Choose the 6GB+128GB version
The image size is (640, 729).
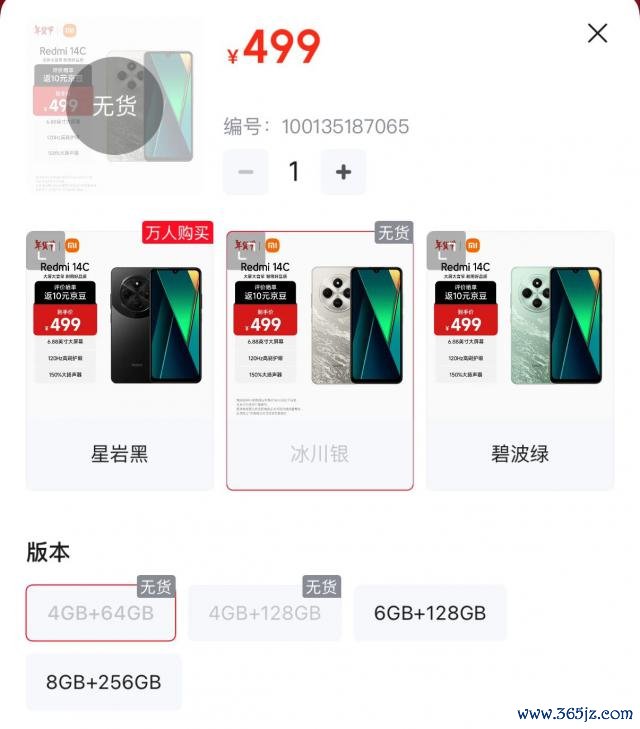point(430,613)
